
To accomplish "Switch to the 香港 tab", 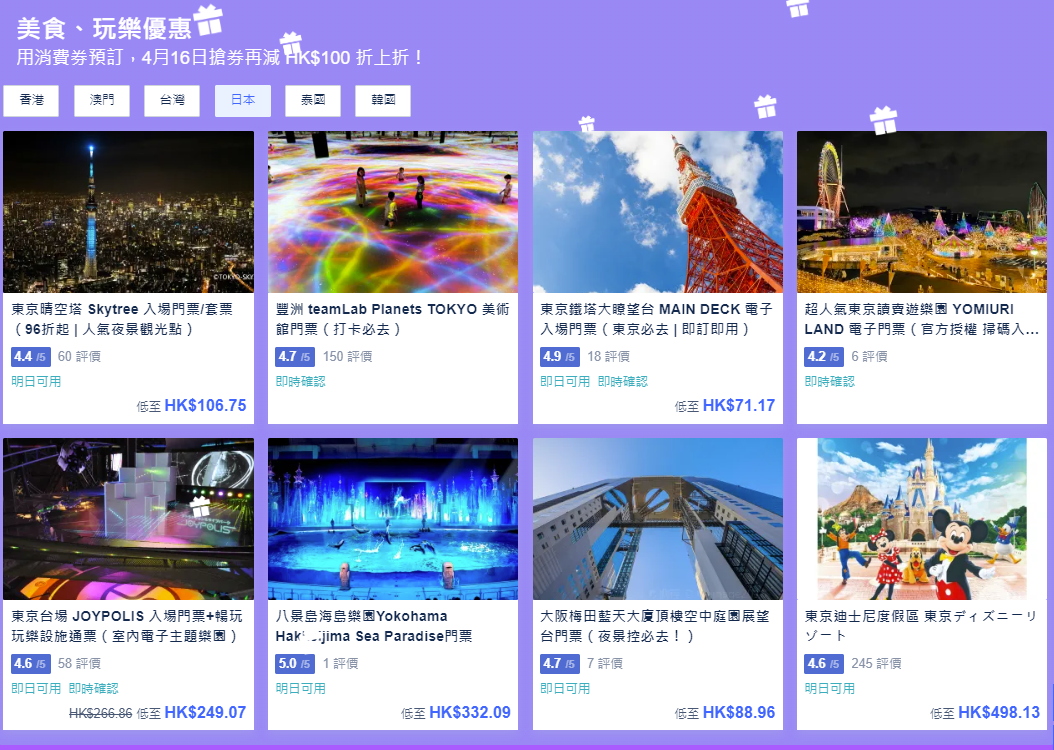I will click(x=31, y=101).
